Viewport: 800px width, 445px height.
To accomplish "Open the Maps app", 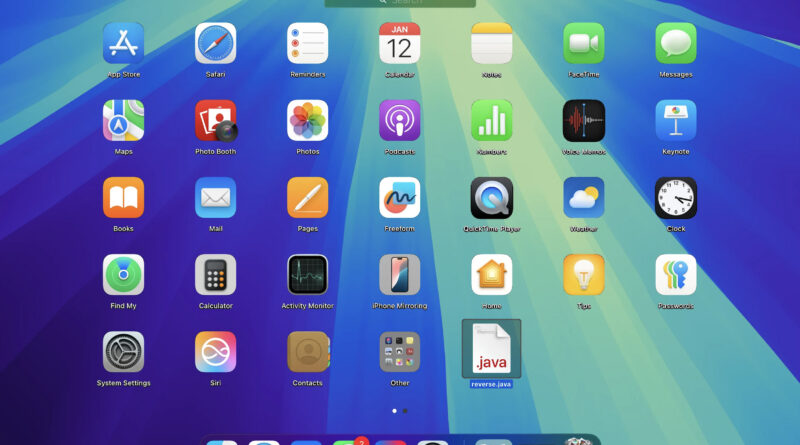I will coord(123,121).
